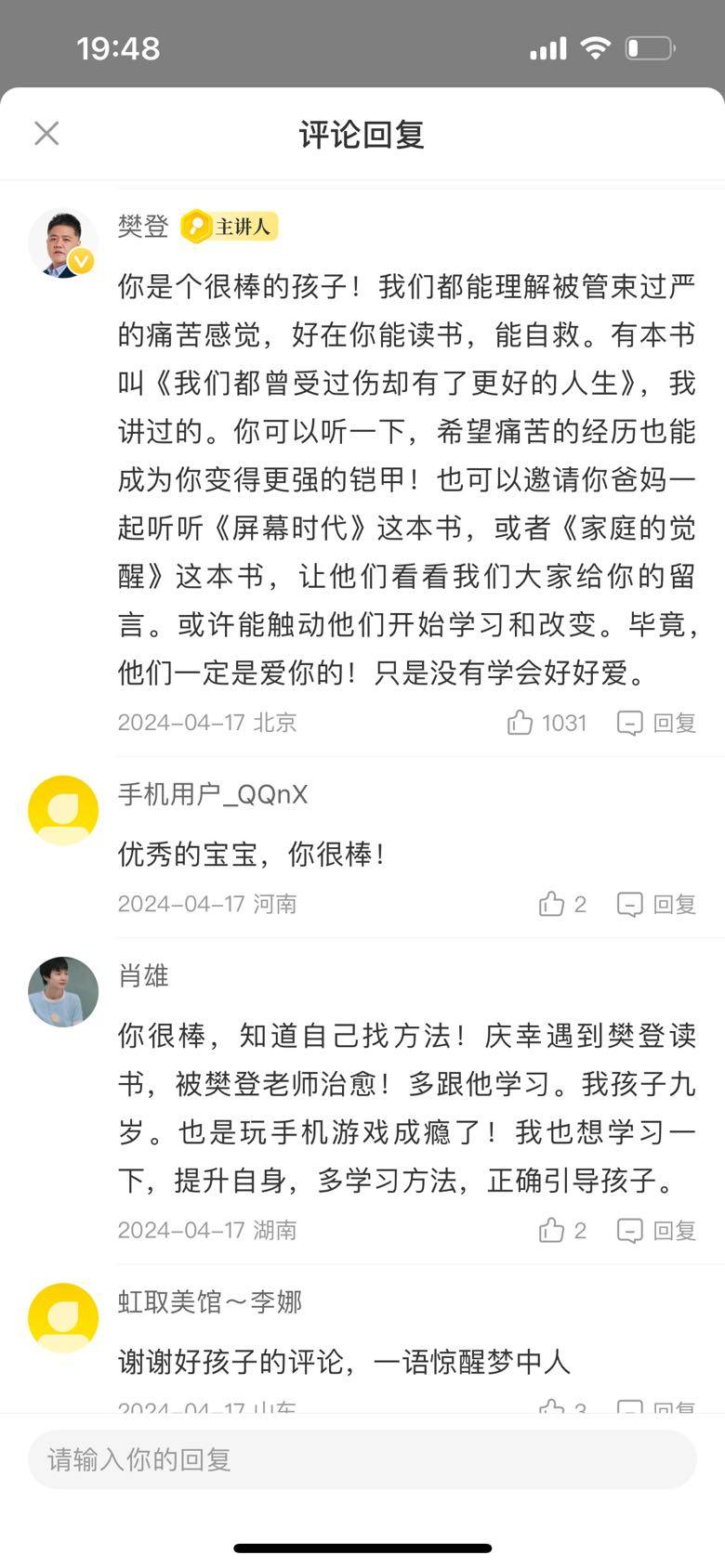
Task: Like 肖雄's comment
Action: [x=552, y=1230]
